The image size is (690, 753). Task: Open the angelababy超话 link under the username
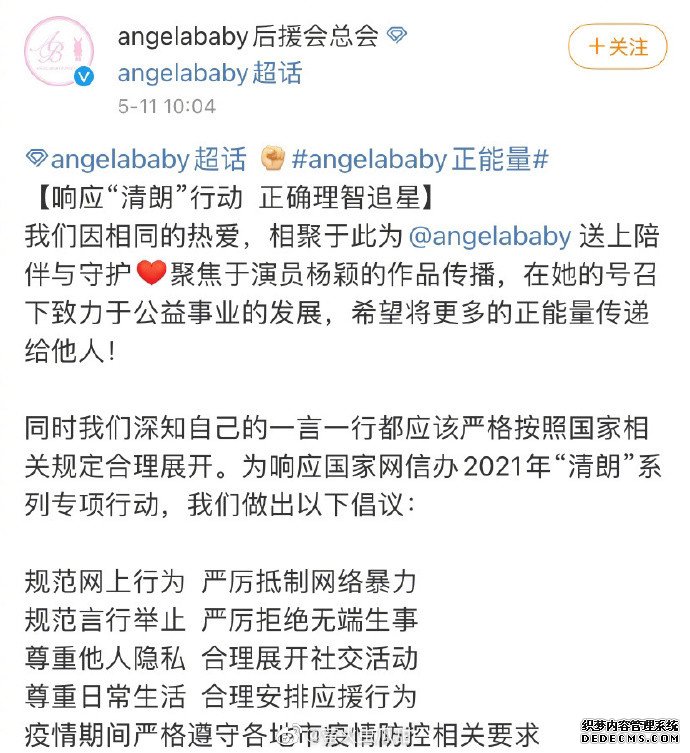(209, 72)
